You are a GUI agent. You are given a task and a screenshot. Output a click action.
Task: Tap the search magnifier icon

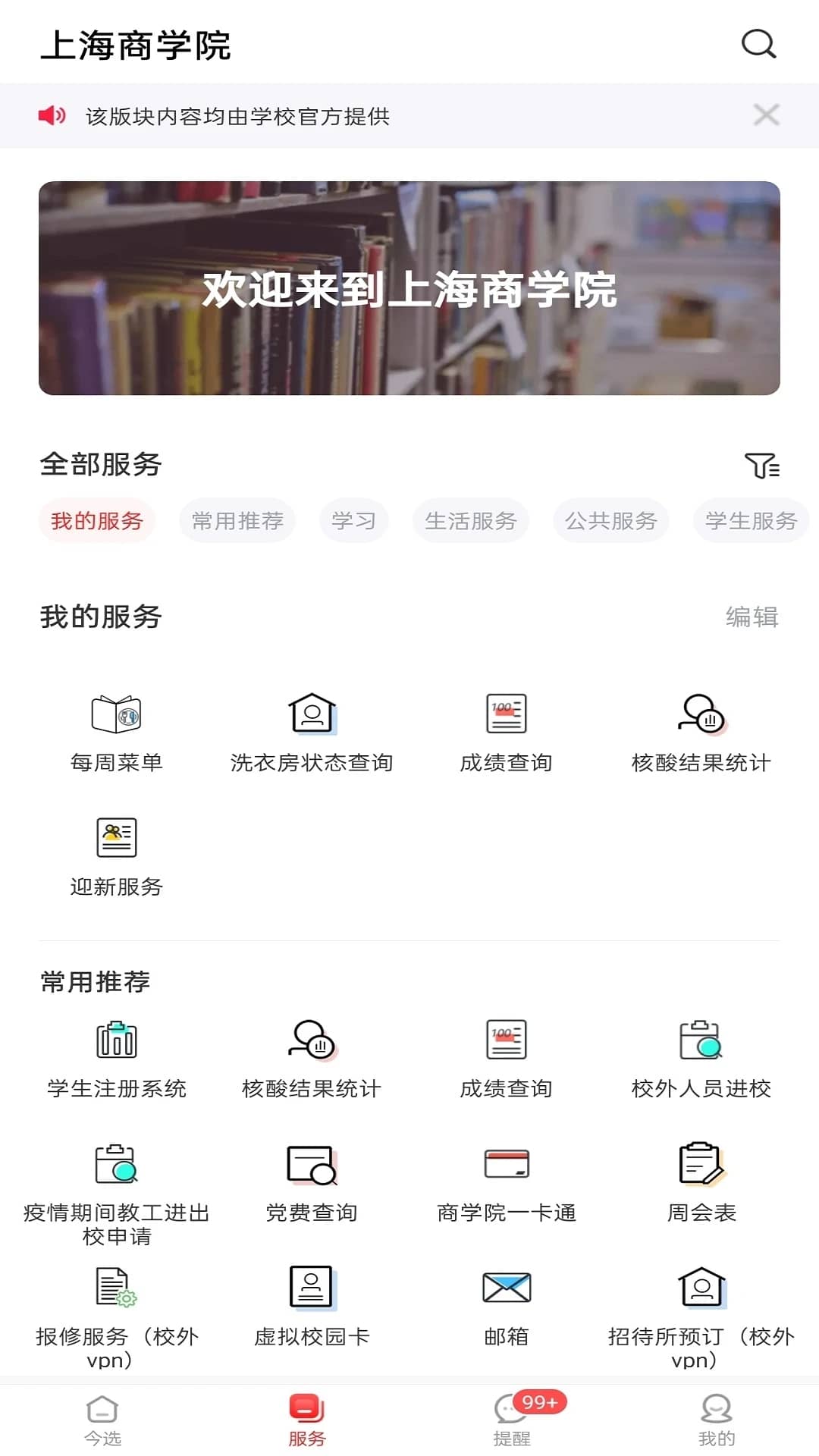pyautogui.click(x=758, y=44)
